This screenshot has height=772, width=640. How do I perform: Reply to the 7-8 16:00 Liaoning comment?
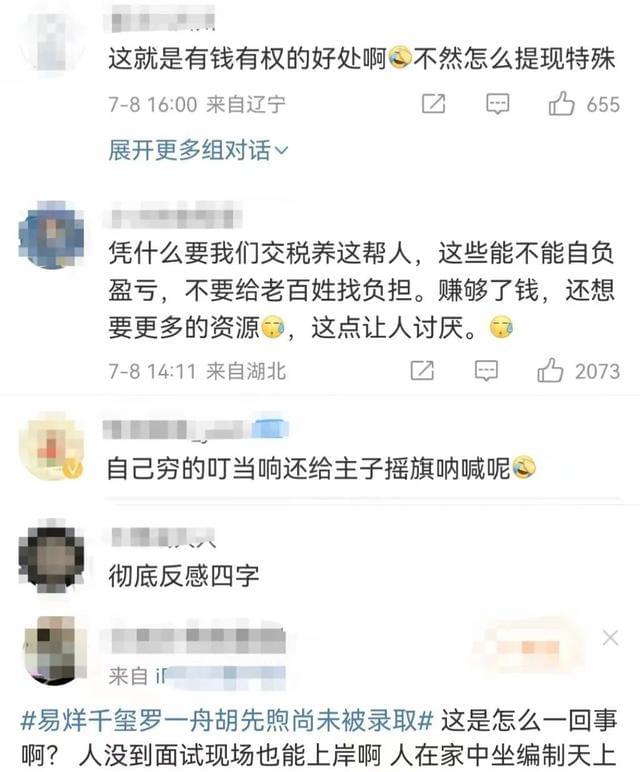497,104
